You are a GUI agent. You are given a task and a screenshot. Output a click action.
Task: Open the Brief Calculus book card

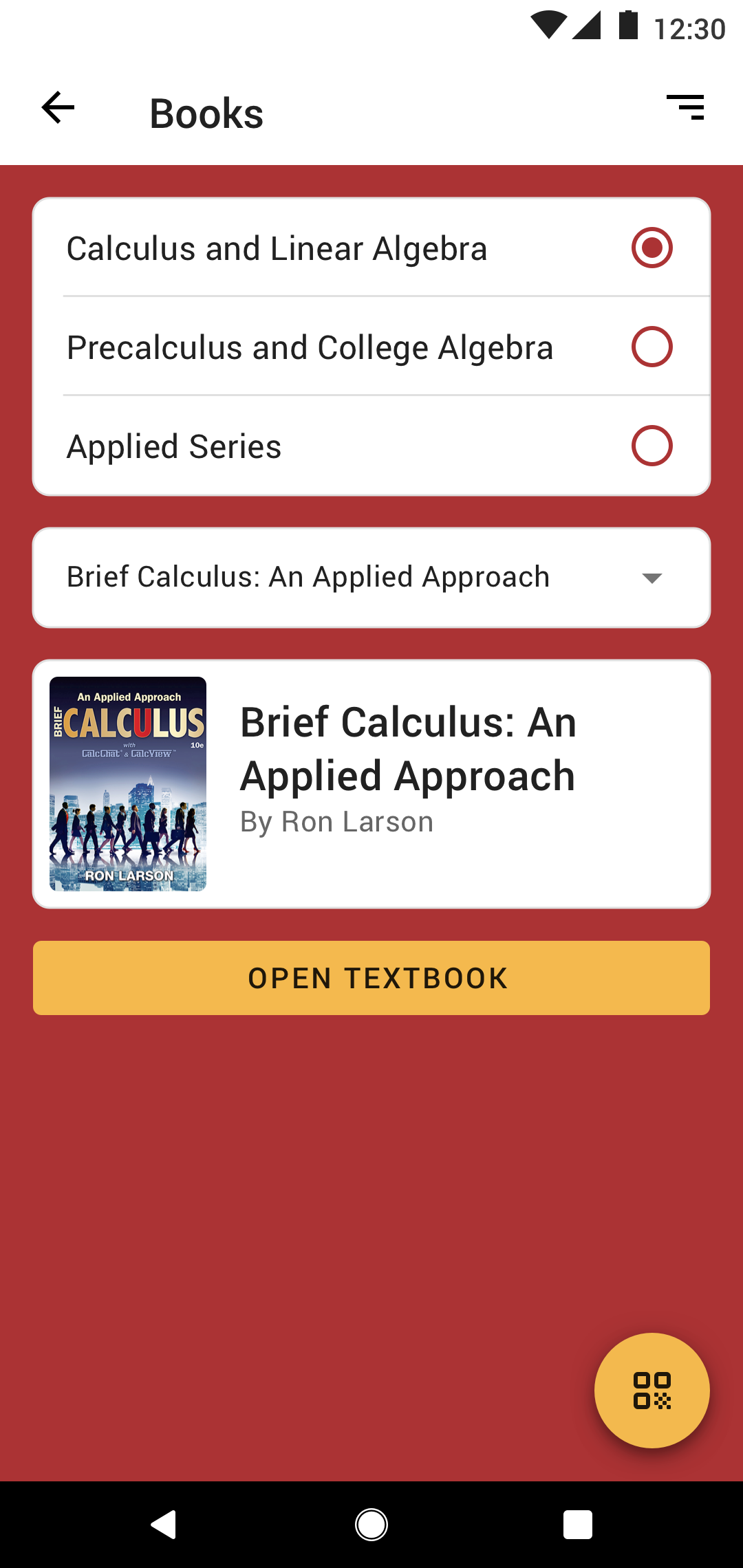[x=371, y=784]
